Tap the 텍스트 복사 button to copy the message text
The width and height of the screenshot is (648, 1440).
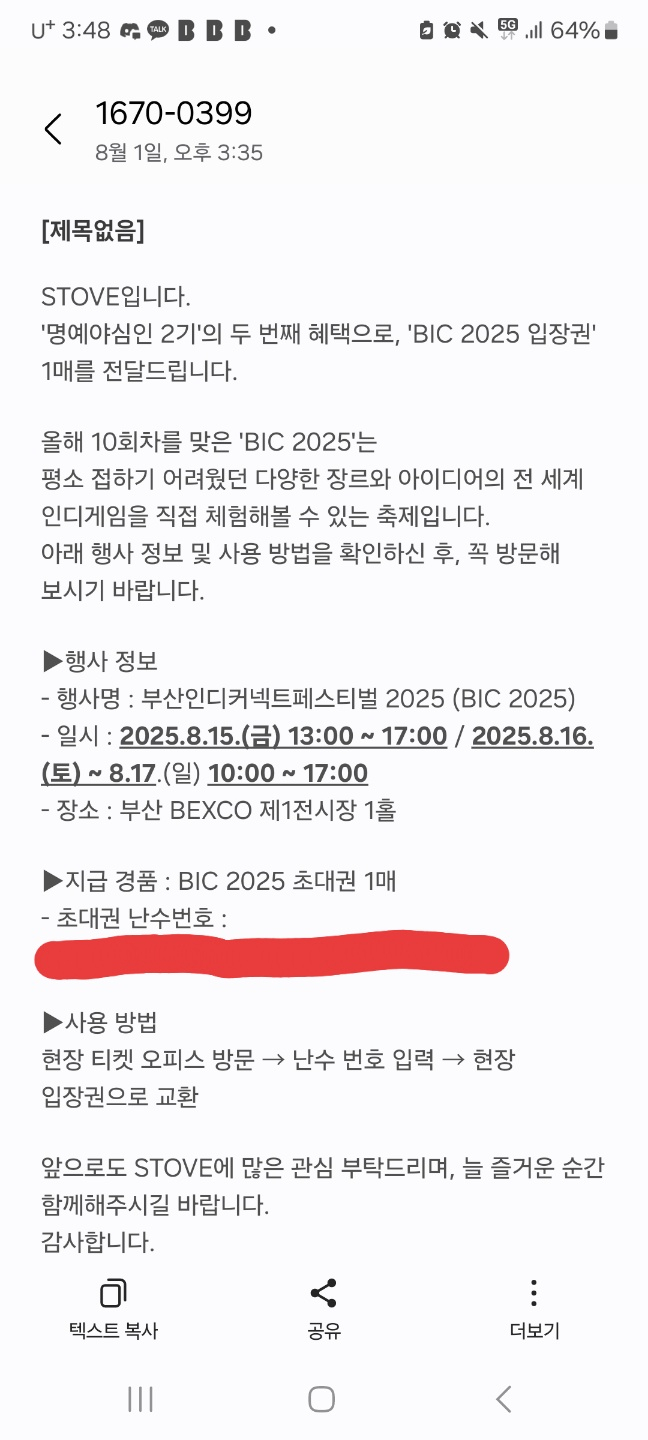pyautogui.click(x=113, y=1308)
